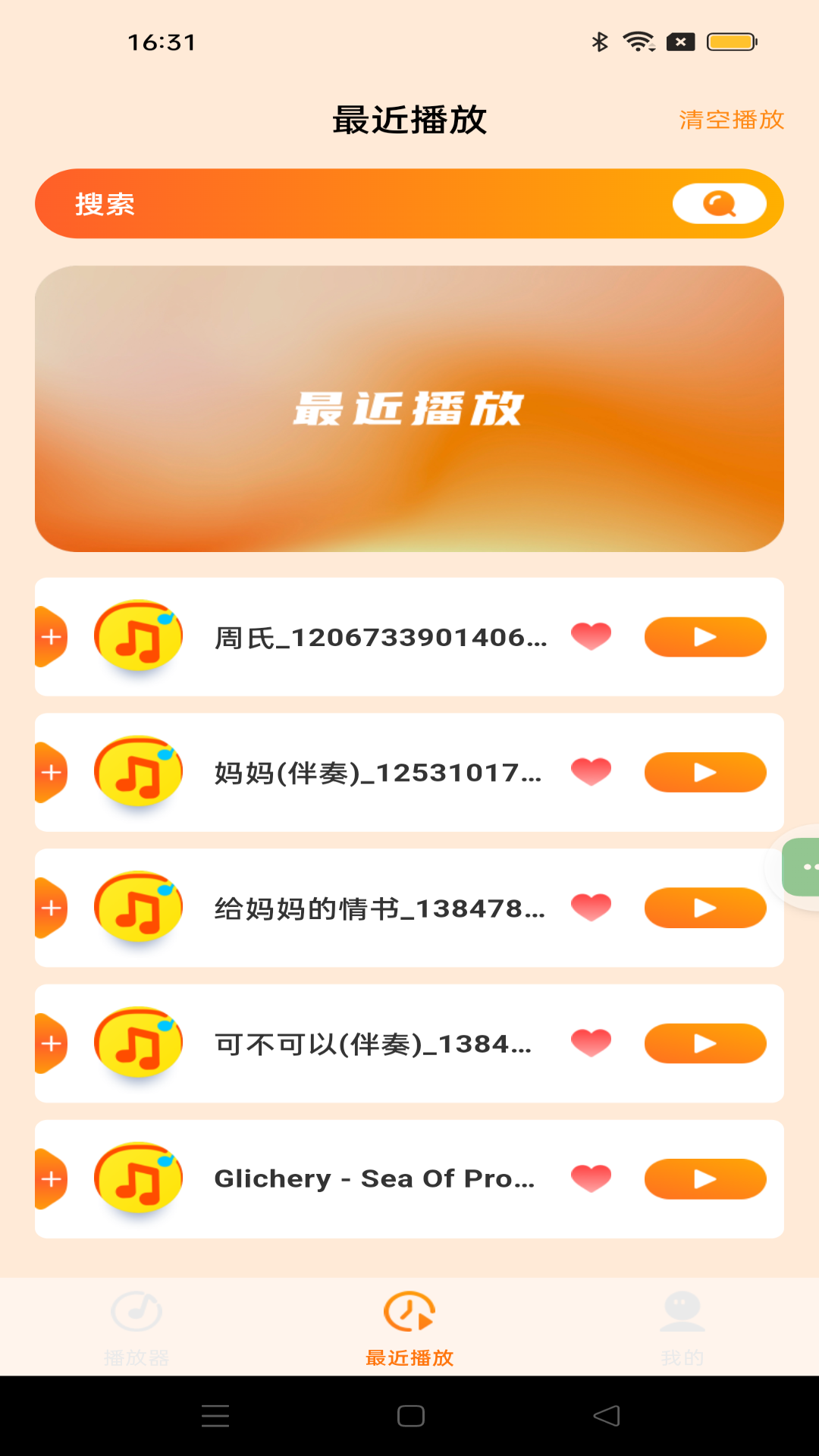The image size is (819, 1456).
Task: Switch to the 播放器 tab
Action: point(136,1327)
